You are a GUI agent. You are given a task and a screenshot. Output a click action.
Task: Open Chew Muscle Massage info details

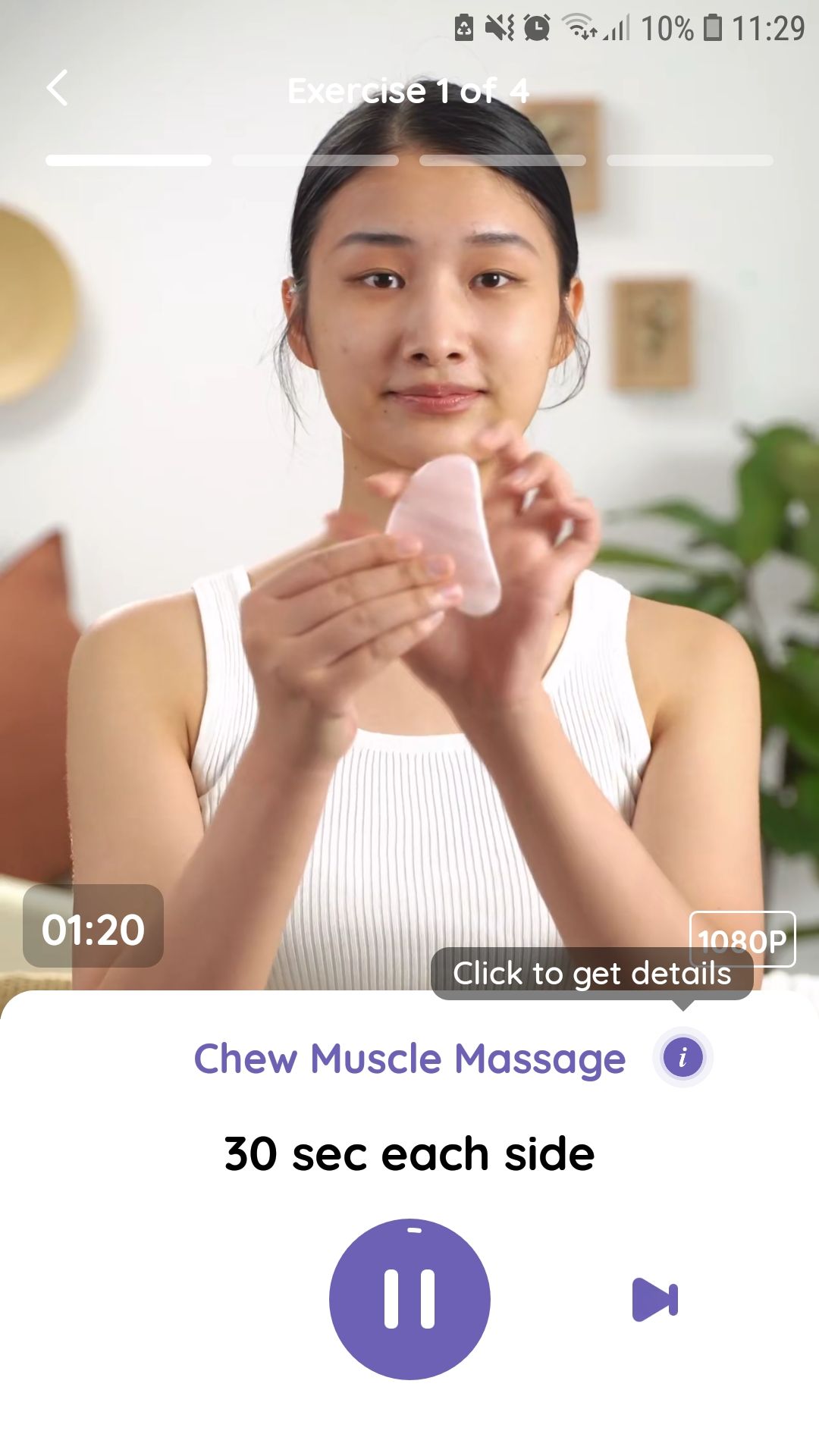click(x=682, y=1057)
